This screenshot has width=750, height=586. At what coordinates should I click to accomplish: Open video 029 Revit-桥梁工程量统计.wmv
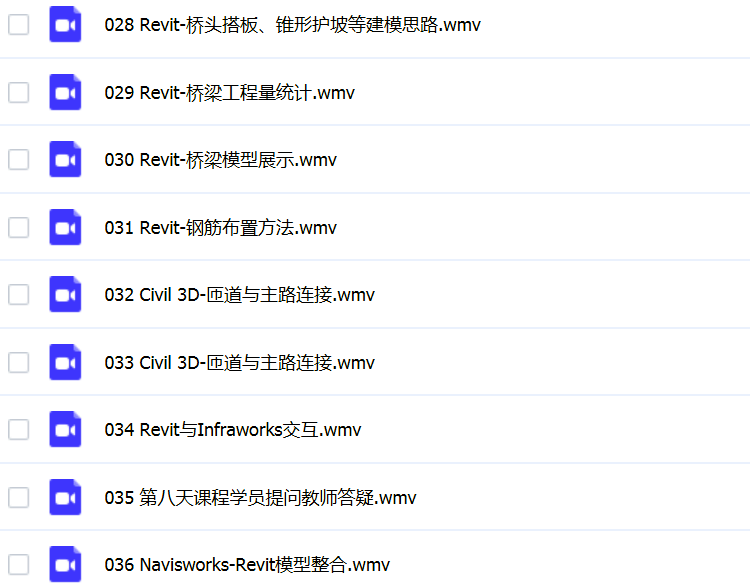point(229,93)
